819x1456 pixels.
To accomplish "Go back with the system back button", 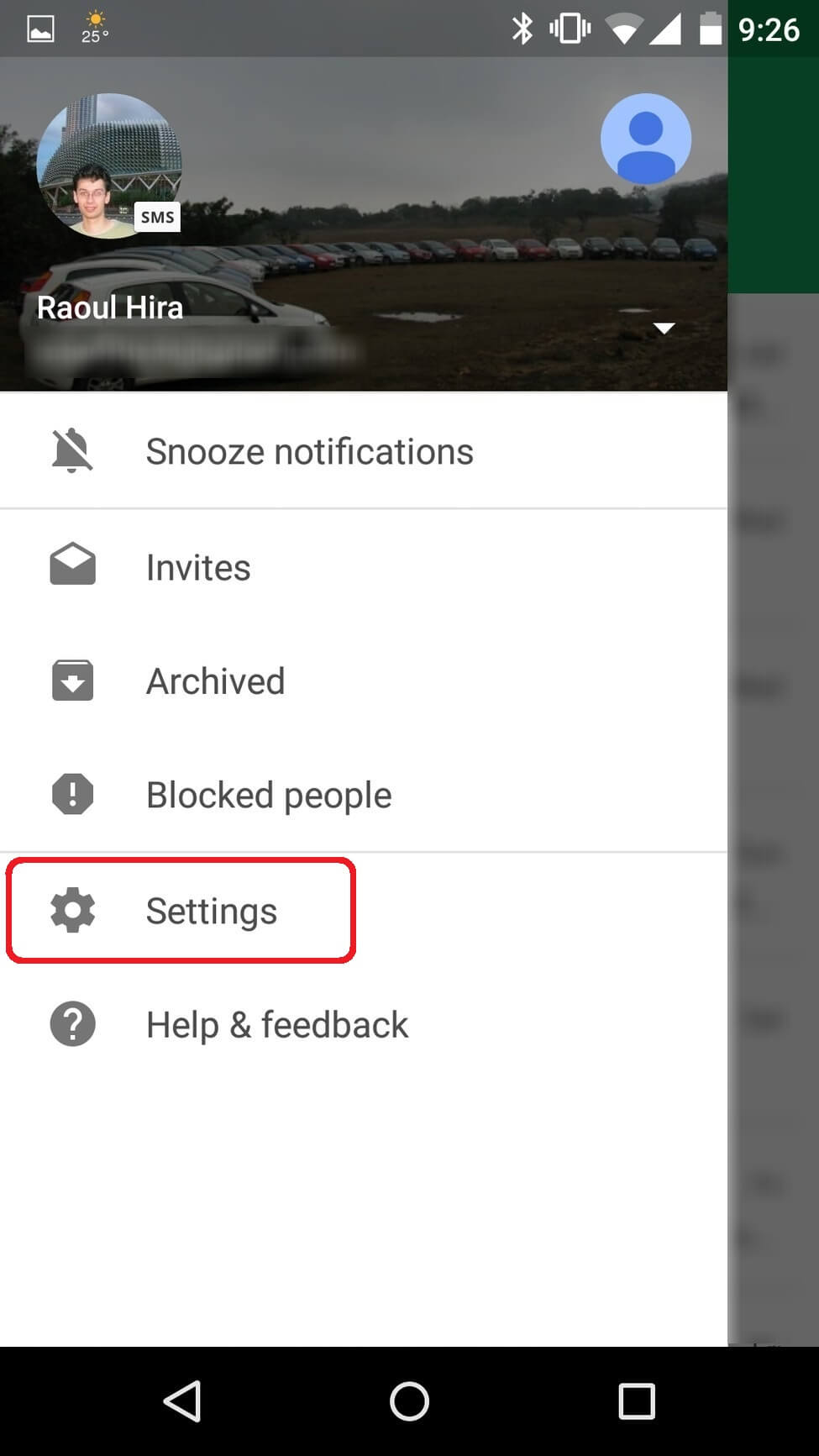I will [182, 1401].
